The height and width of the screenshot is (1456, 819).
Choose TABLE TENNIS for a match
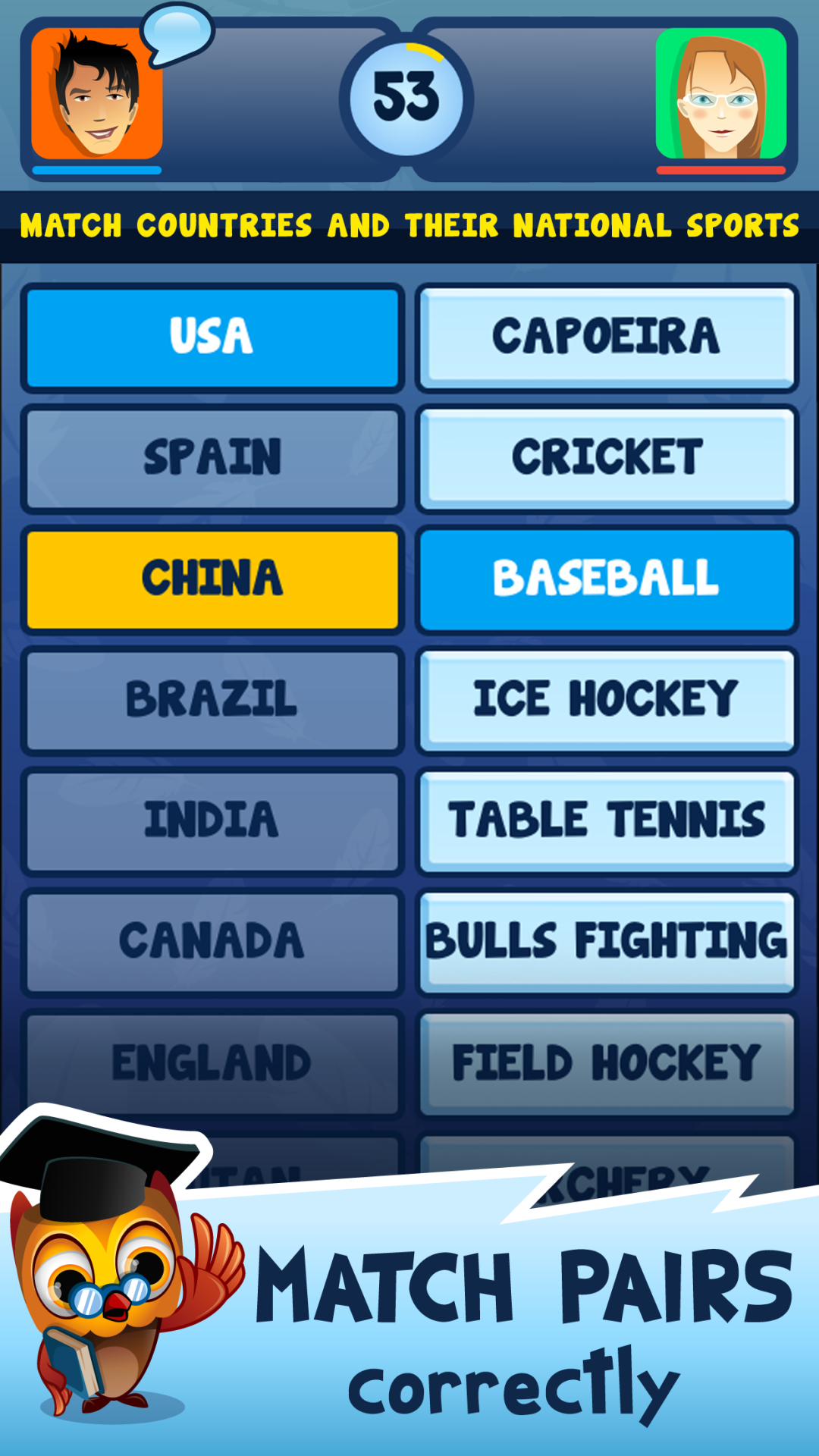click(x=603, y=821)
